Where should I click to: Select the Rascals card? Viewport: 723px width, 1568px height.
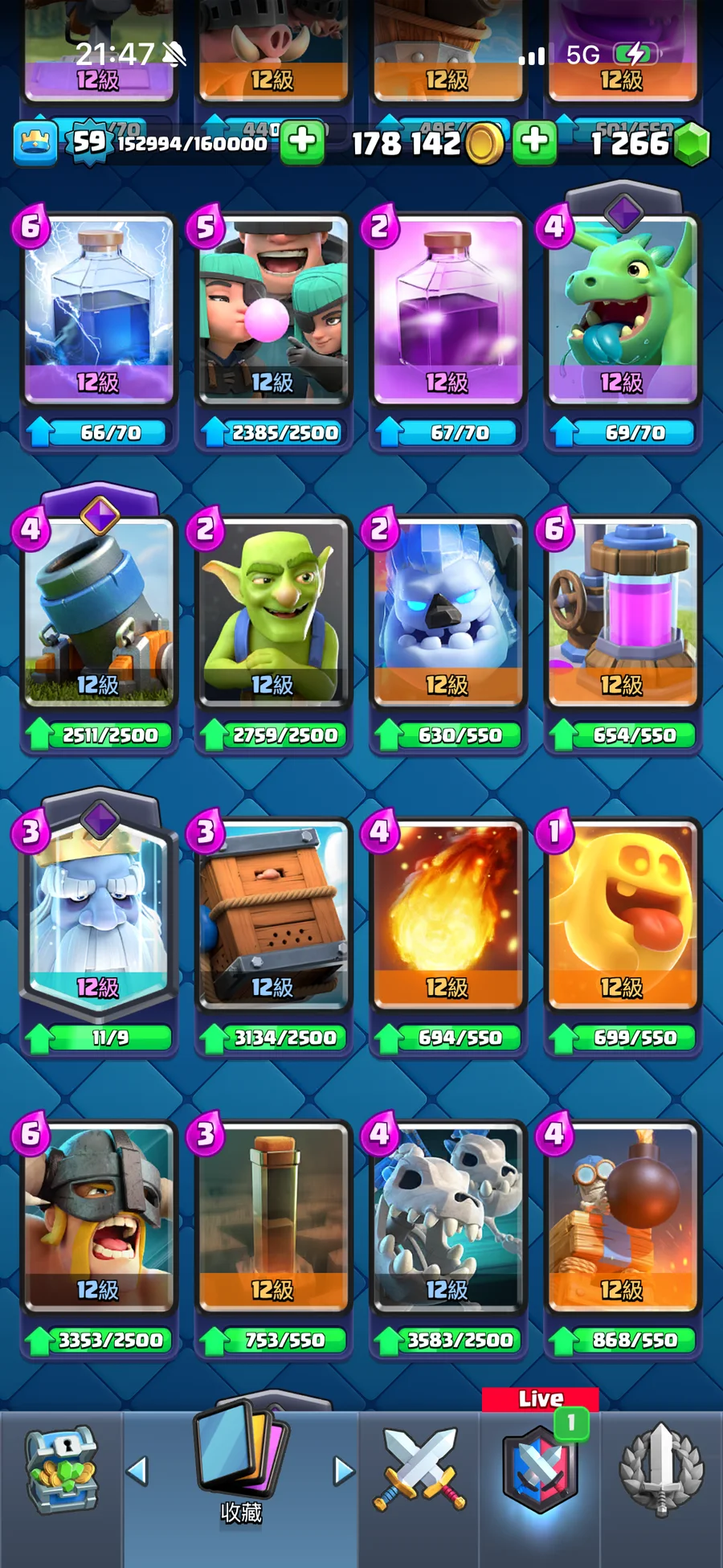click(272, 309)
